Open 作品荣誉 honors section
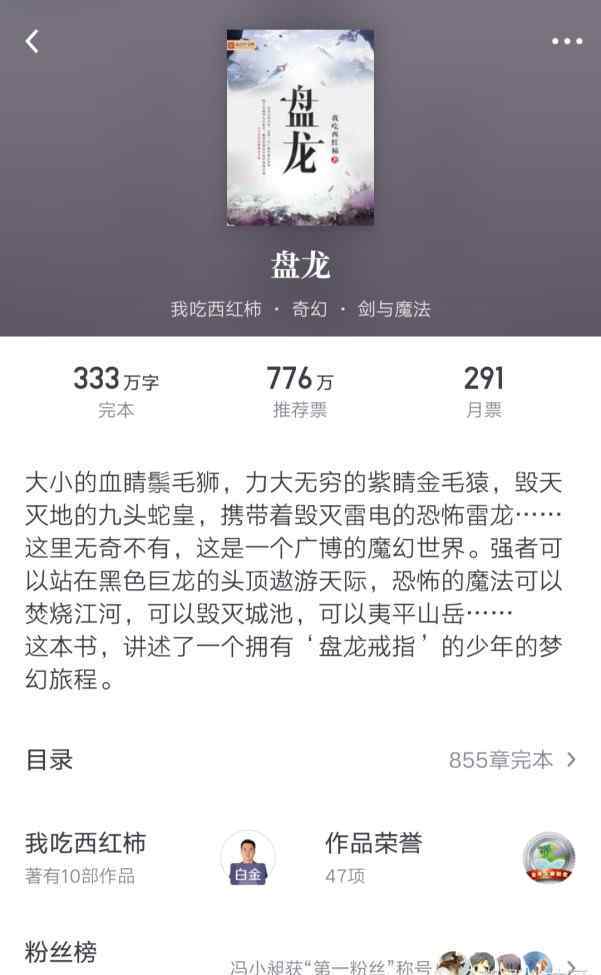The image size is (601, 975). (373, 843)
